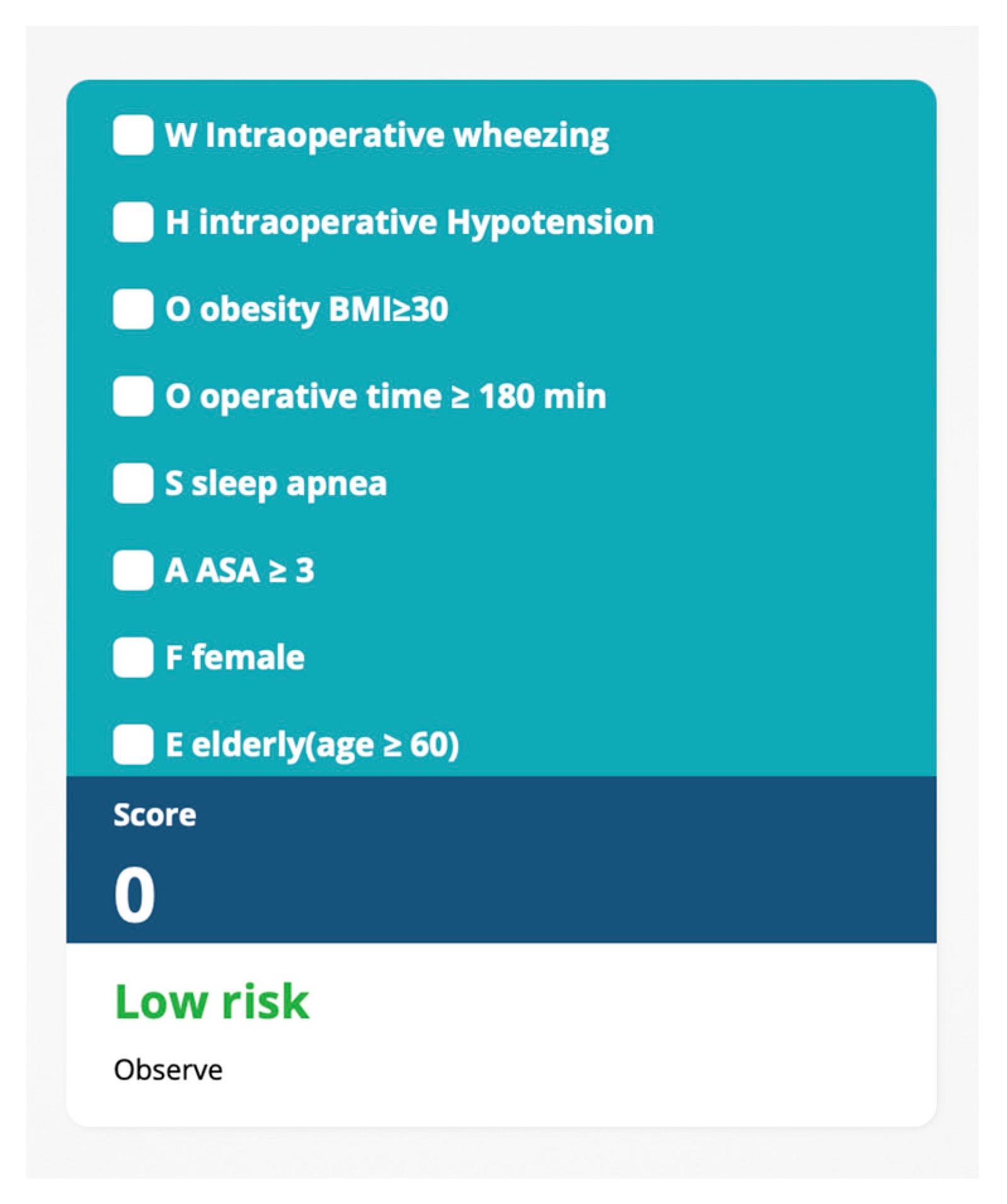The image size is (1007, 1204).
Task: Enable the sleep apnea checkbox
Action: 133,483
